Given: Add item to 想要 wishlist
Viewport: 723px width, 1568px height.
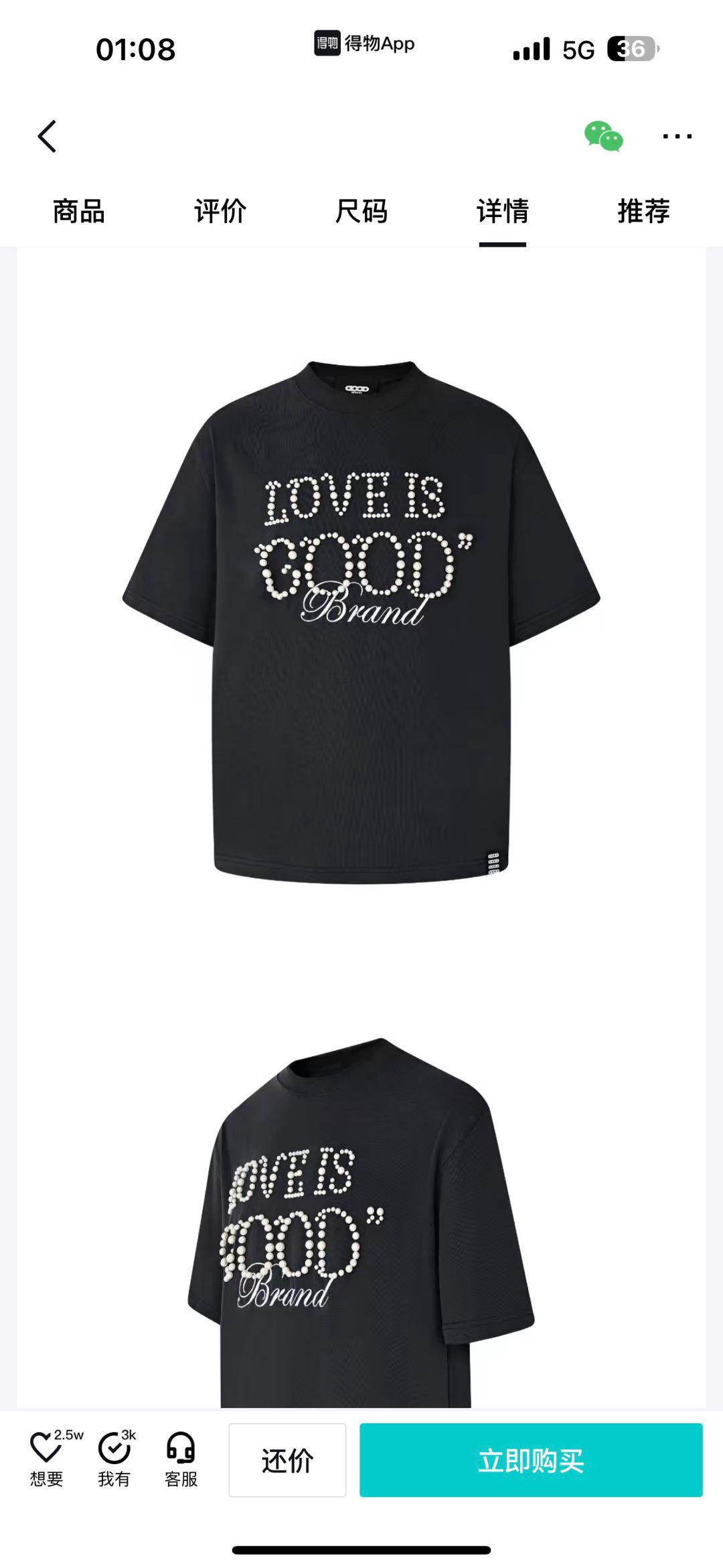Looking at the screenshot, I should click(47, 1462).
